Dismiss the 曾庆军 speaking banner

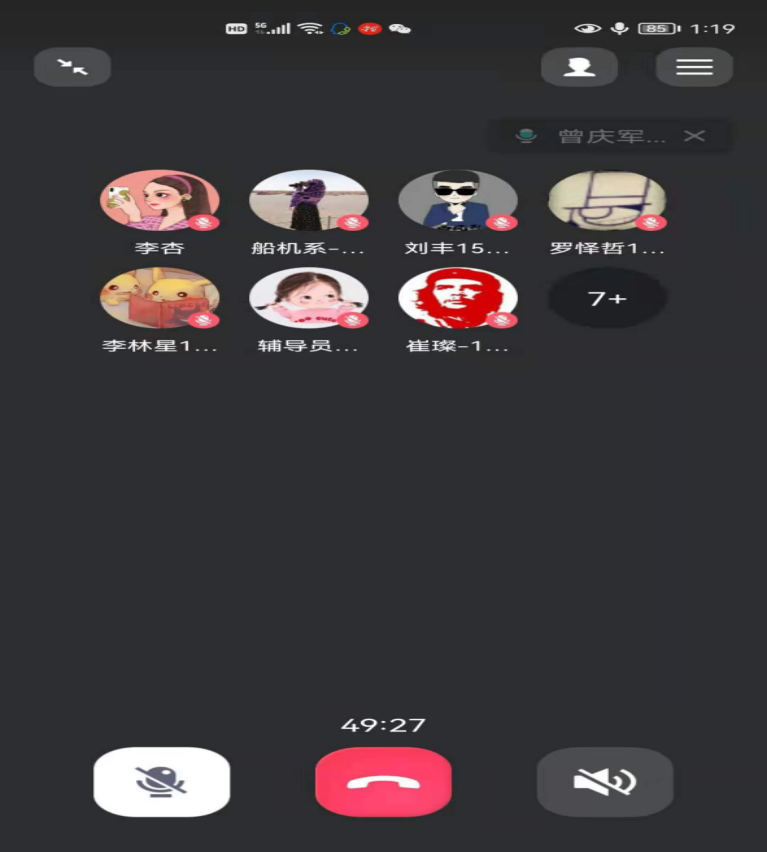coord(694,136)
